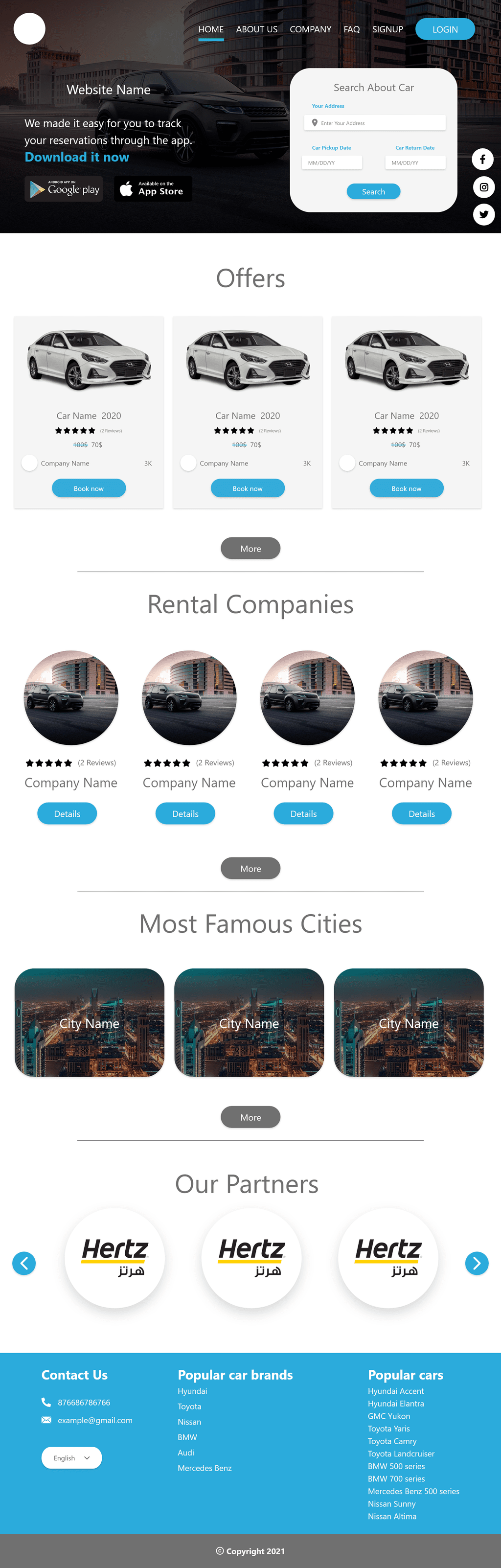
Task: Go to previous partners with left arrow
Action: 24,1263
